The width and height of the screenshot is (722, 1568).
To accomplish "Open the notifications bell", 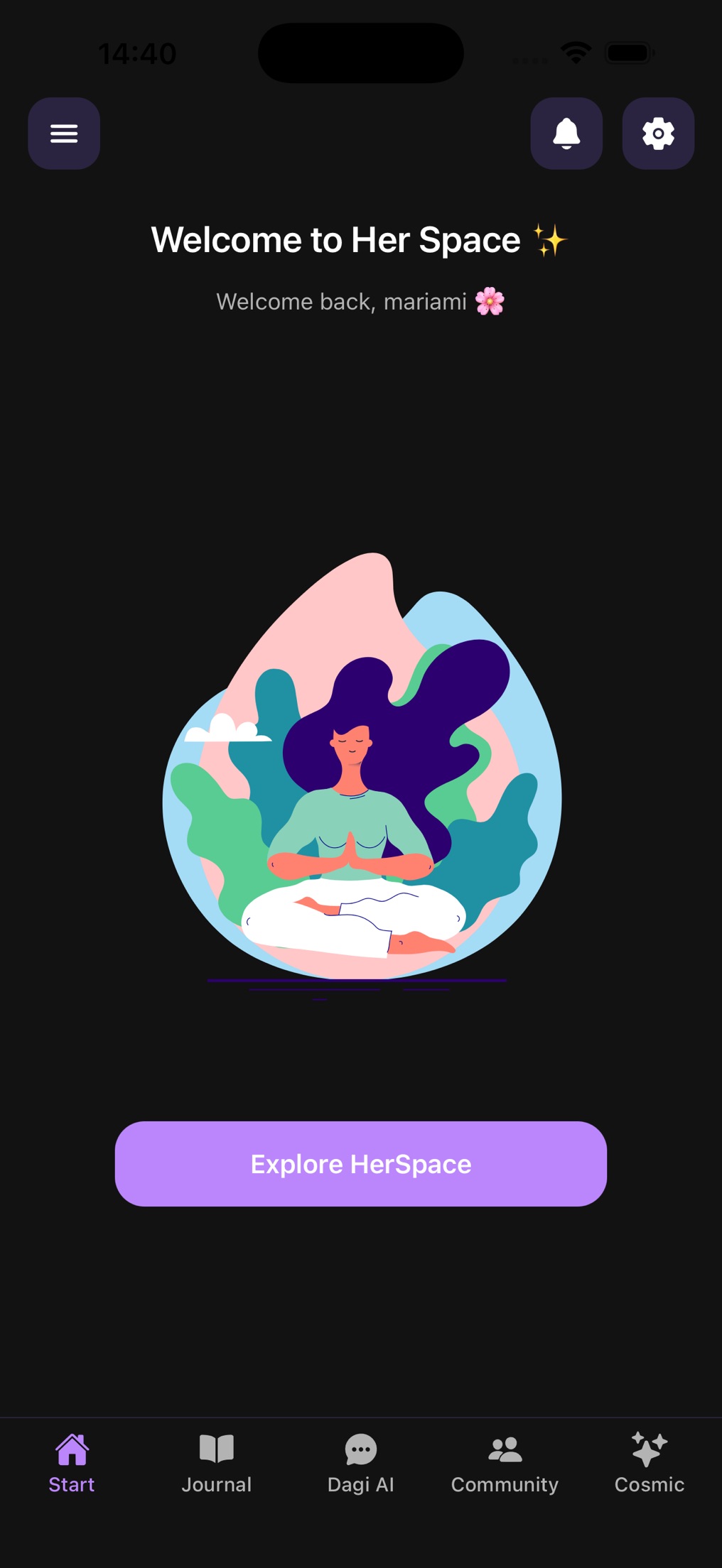I will [x=566, y=134].
